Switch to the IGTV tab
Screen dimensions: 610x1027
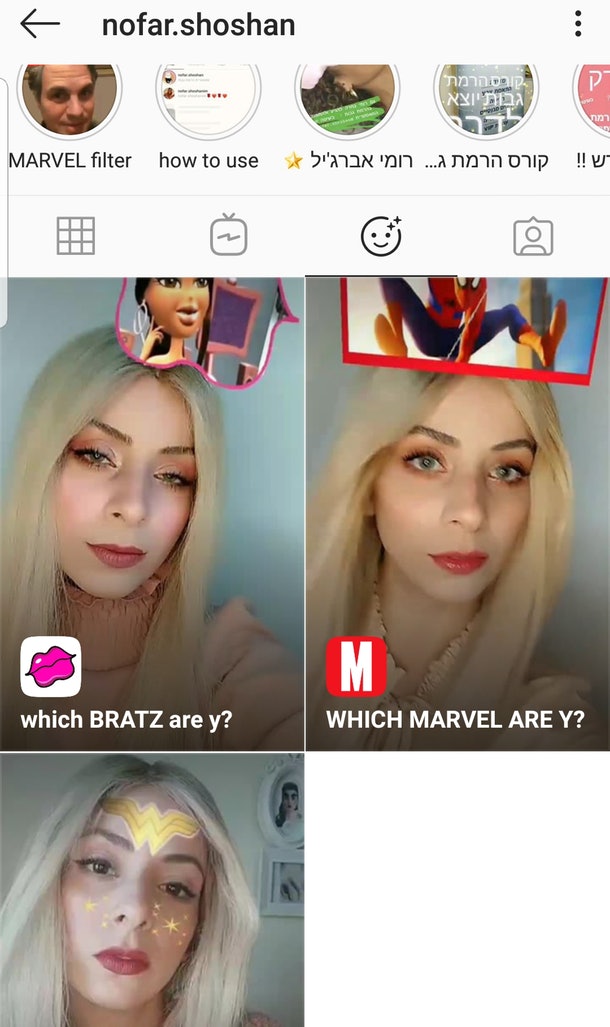228,235
